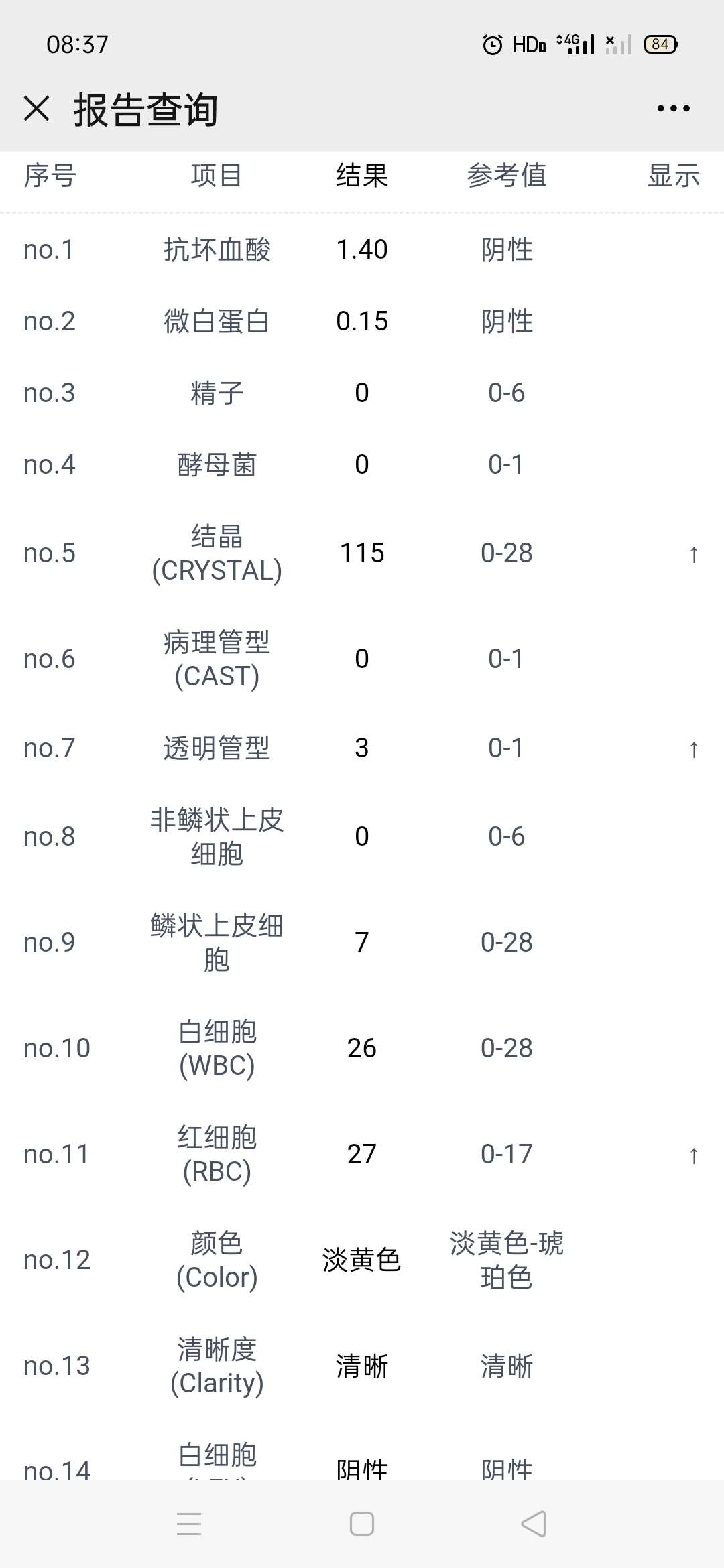Image resolution: width=724 pixels, height=1568 pixels.
Task: Tap the battery level 84 icon
Action: [x=660, y=43]
